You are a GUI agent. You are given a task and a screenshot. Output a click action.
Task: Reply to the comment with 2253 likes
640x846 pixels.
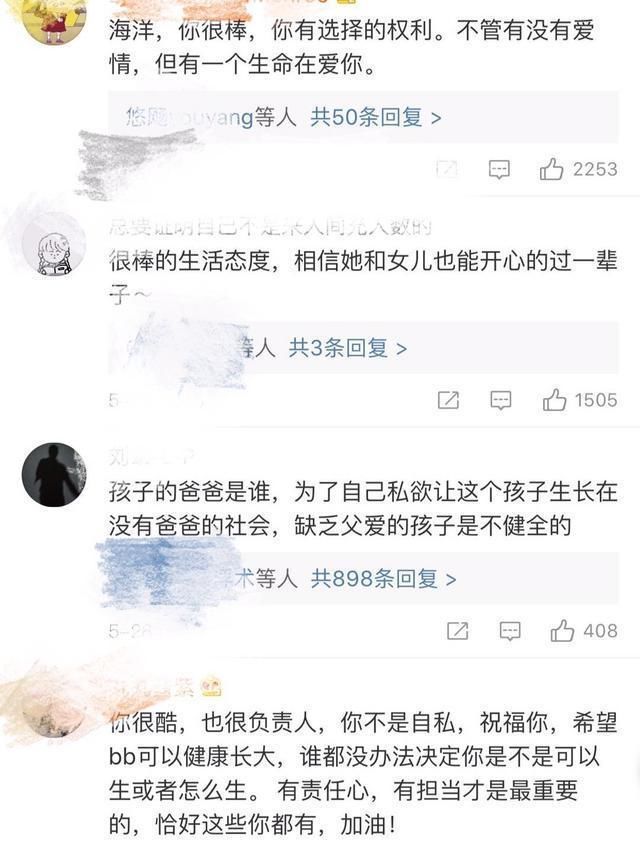point(499,169)
